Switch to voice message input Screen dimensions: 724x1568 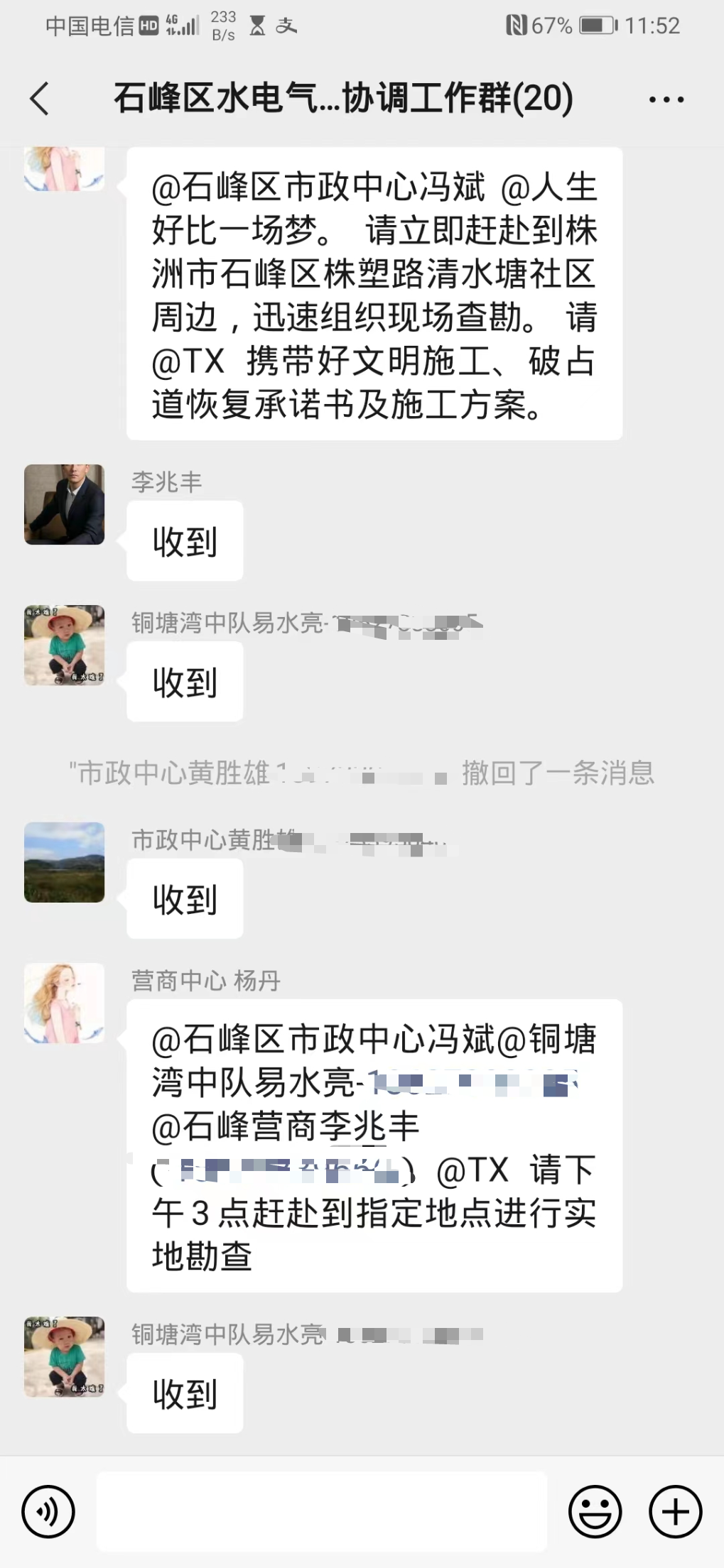[x=48, y=1511]
